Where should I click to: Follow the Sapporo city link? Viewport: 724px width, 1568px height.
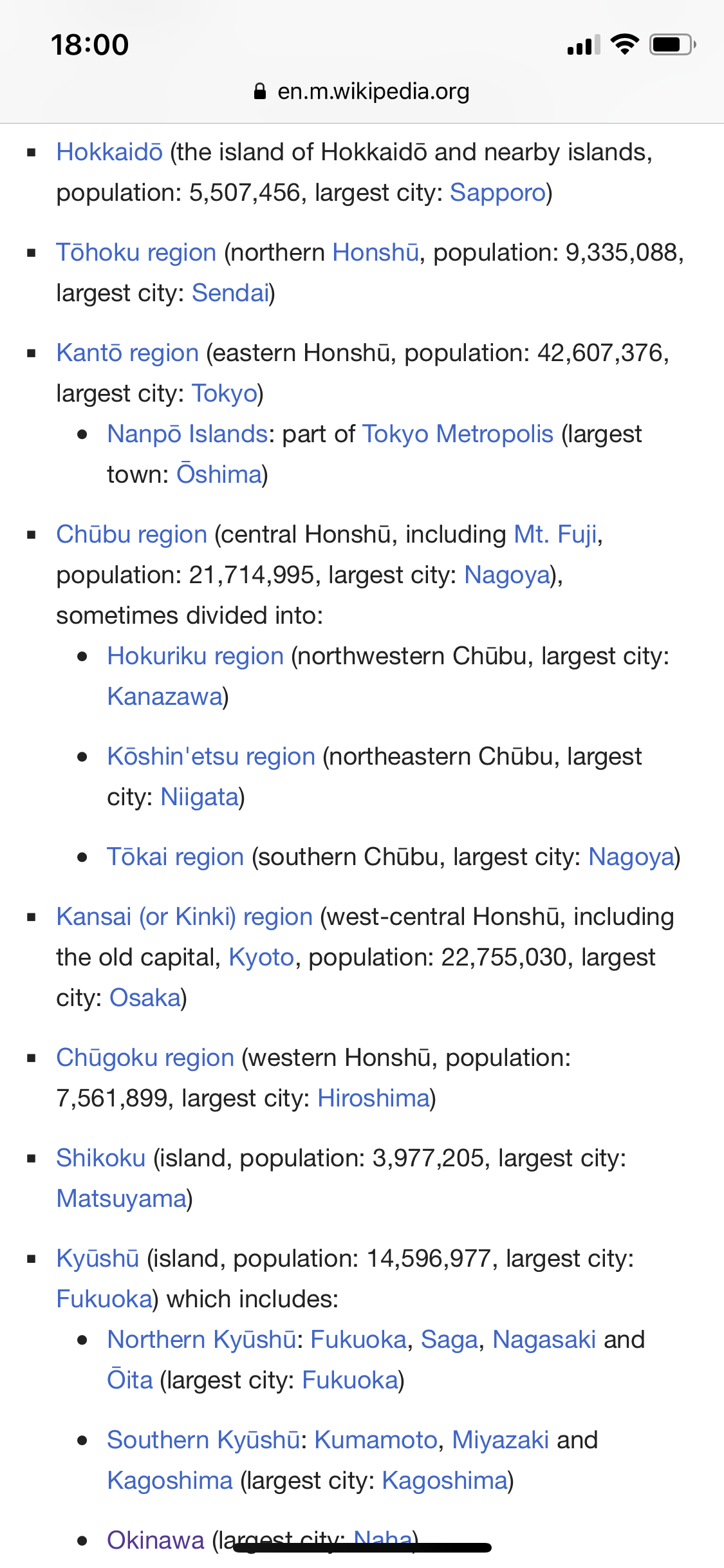tap(497, 193)
